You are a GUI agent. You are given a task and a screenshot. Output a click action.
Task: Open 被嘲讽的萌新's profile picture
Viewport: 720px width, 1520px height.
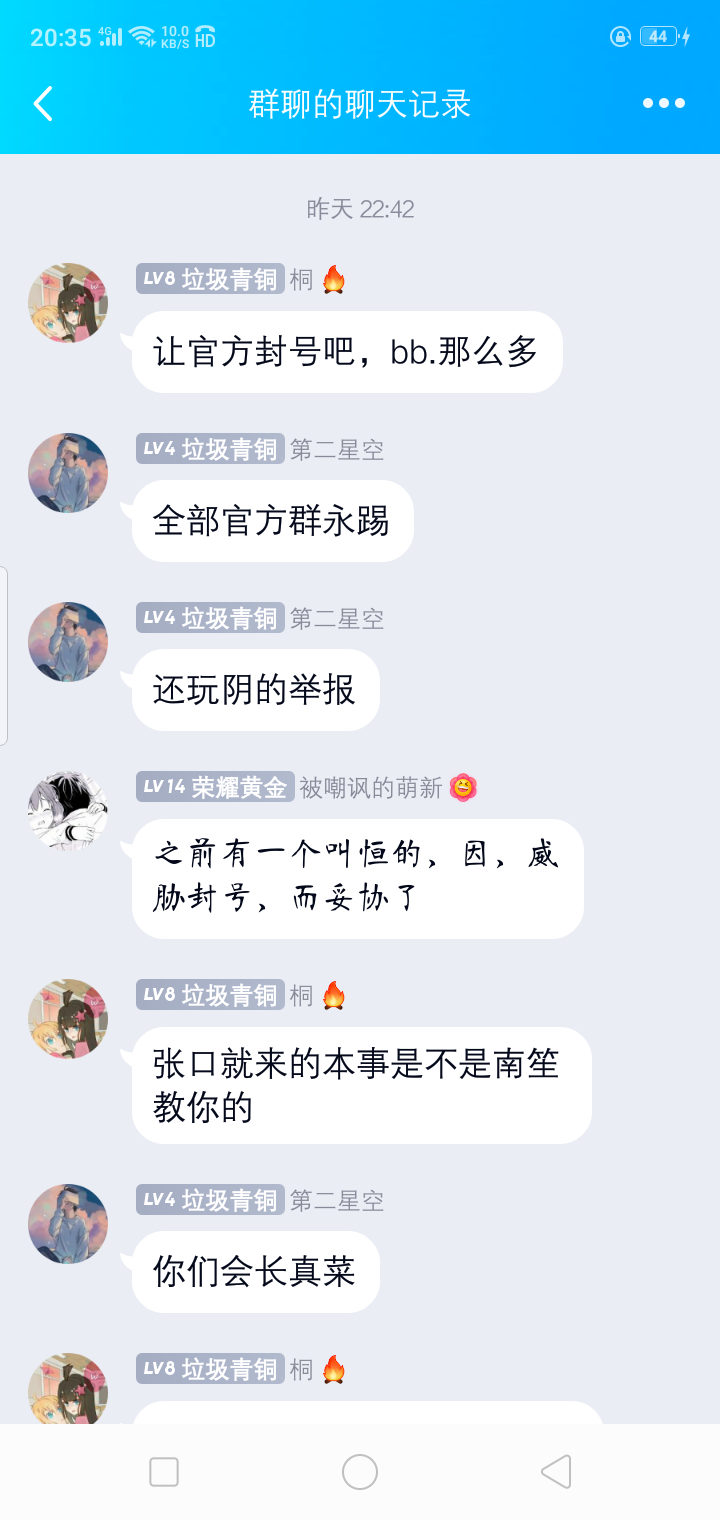pyautogui.click(x=68, y=811)
